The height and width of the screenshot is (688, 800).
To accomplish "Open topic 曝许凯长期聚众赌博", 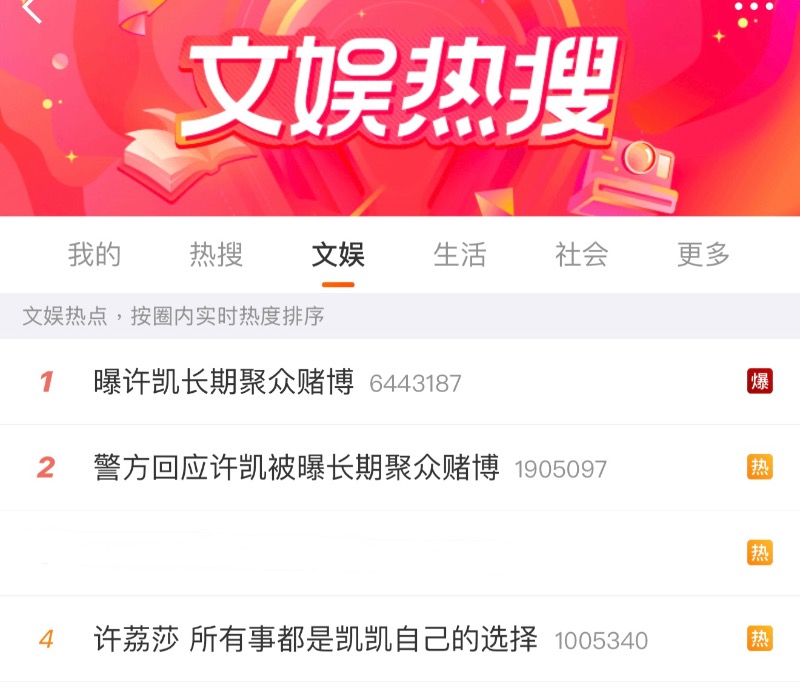I will [x=224, y=382].
